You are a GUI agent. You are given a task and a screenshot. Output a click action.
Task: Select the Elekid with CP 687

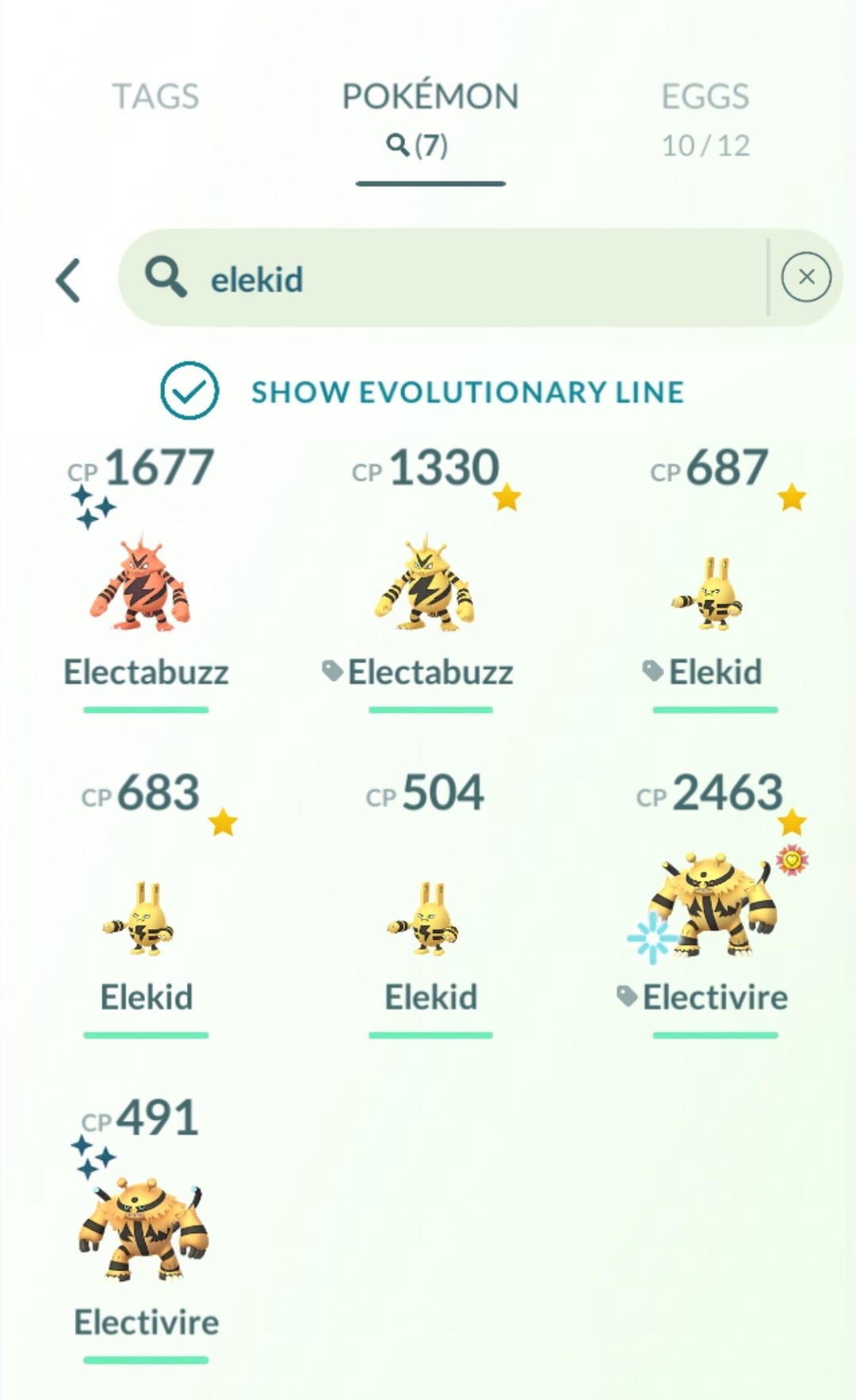[x=711, y=595]
